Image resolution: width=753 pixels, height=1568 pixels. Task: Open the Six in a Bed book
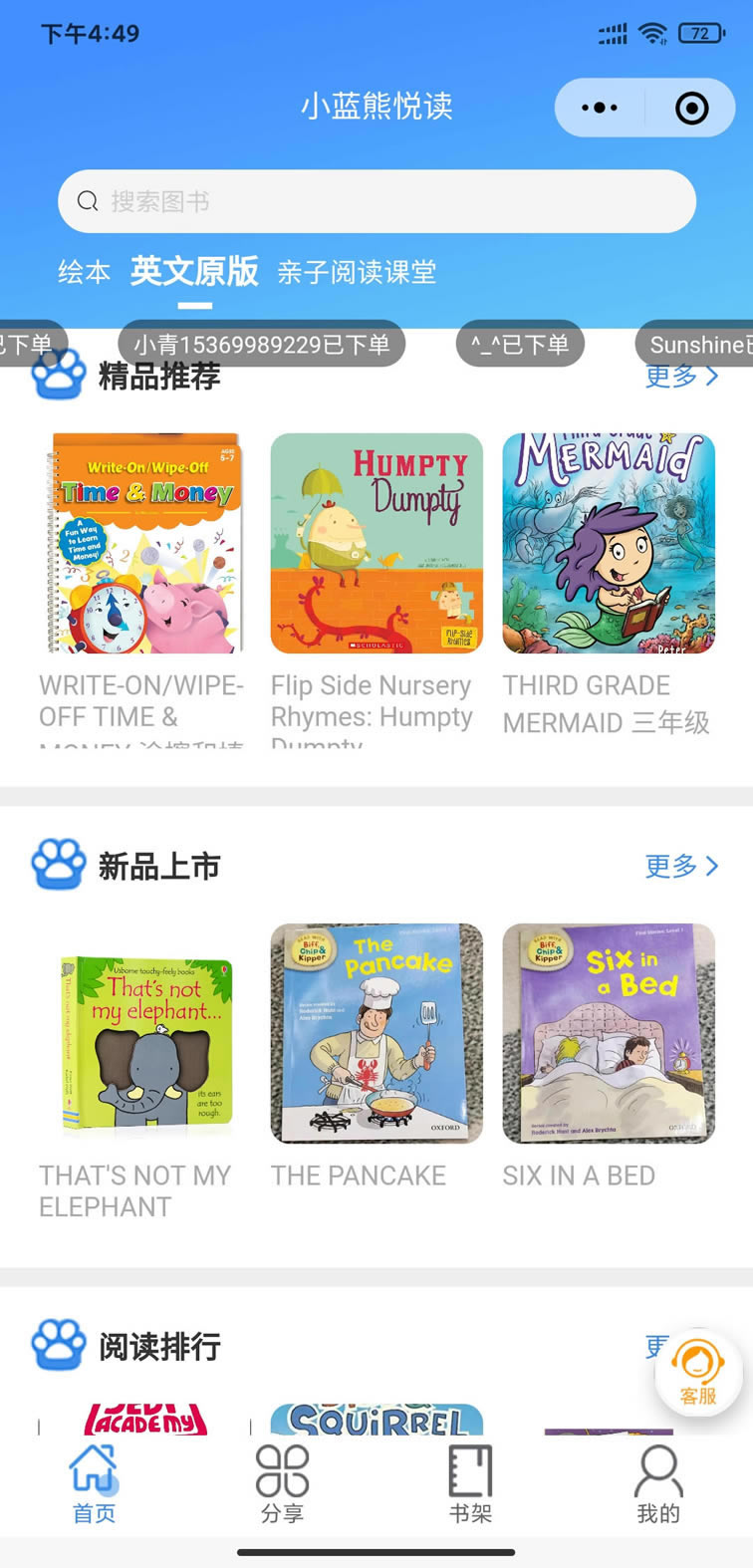coord(609,1034)
